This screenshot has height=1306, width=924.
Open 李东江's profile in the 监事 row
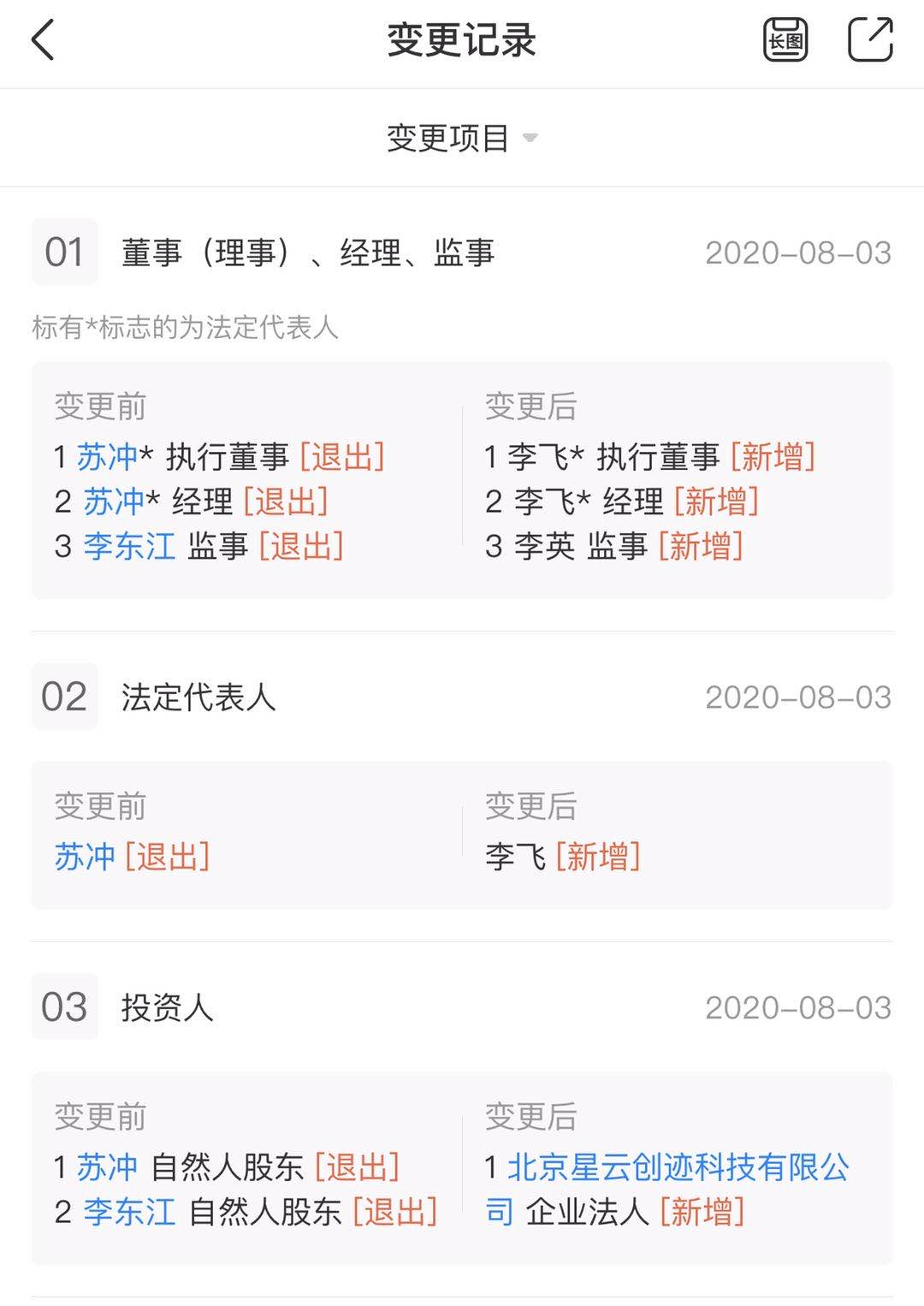point(129,546)
